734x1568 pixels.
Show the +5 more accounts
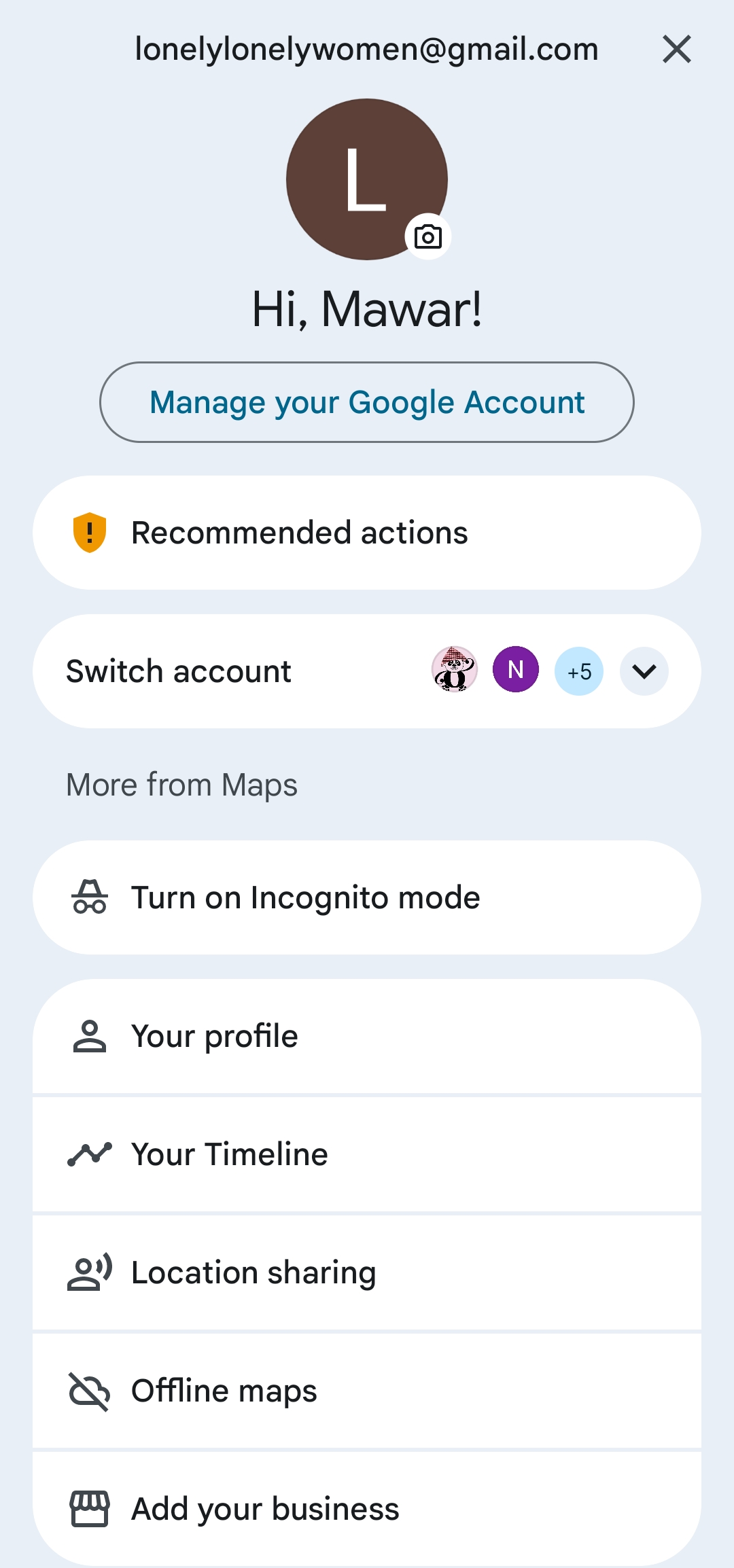click(x=579, y=671)
